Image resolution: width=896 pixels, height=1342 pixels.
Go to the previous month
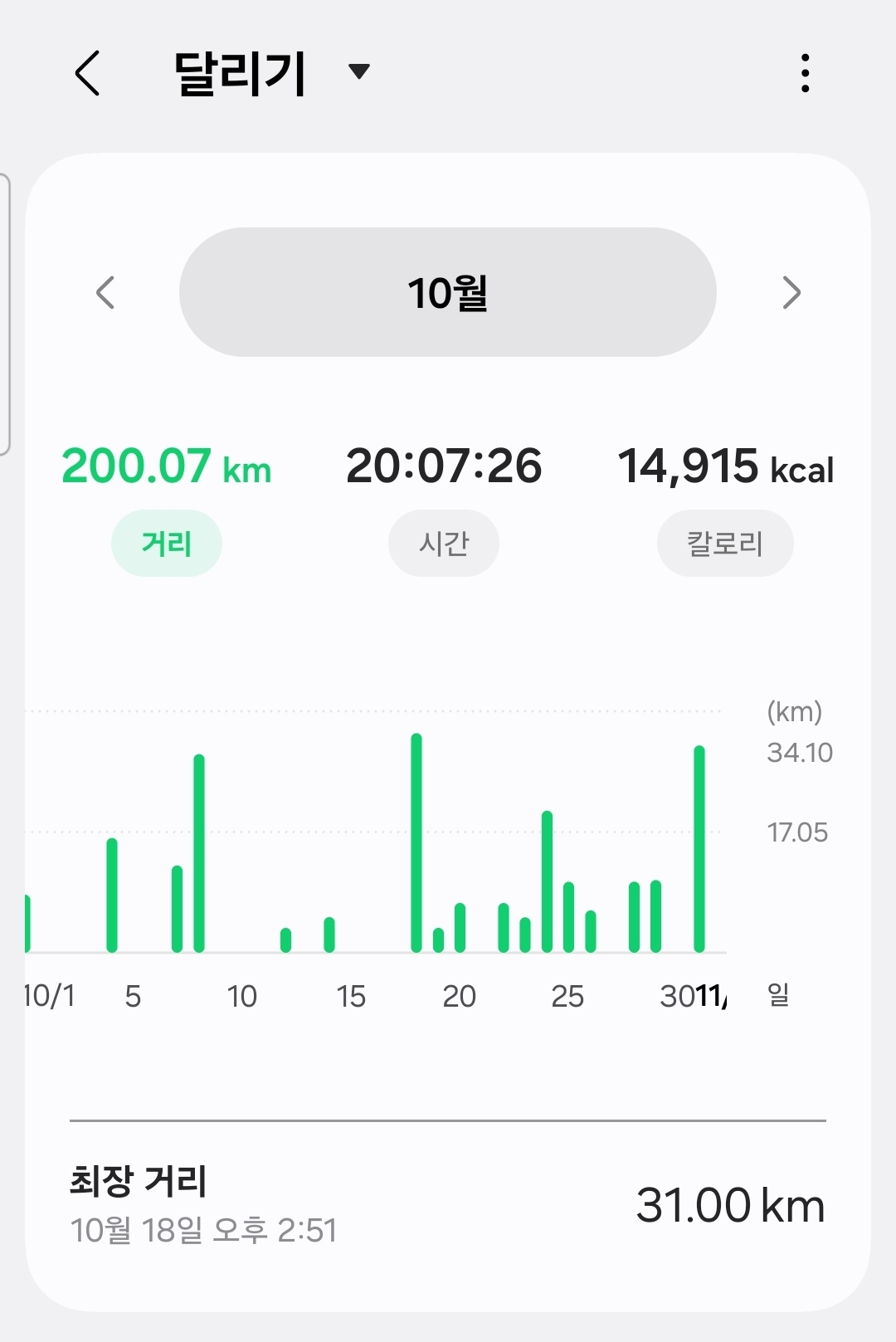coord(105,292)
